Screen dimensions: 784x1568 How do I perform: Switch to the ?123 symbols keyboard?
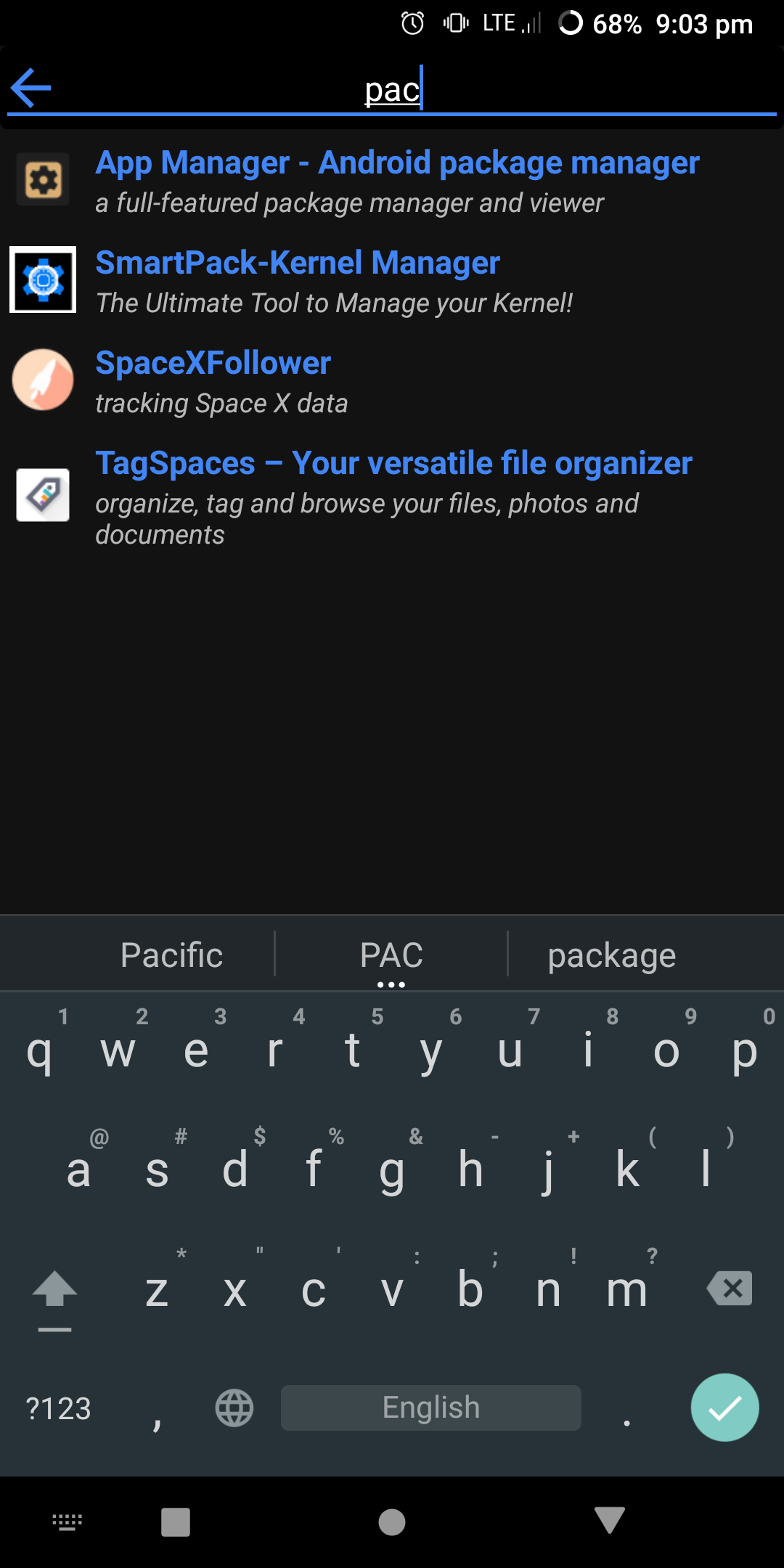pyautogui.click(x=58, y=1408)
